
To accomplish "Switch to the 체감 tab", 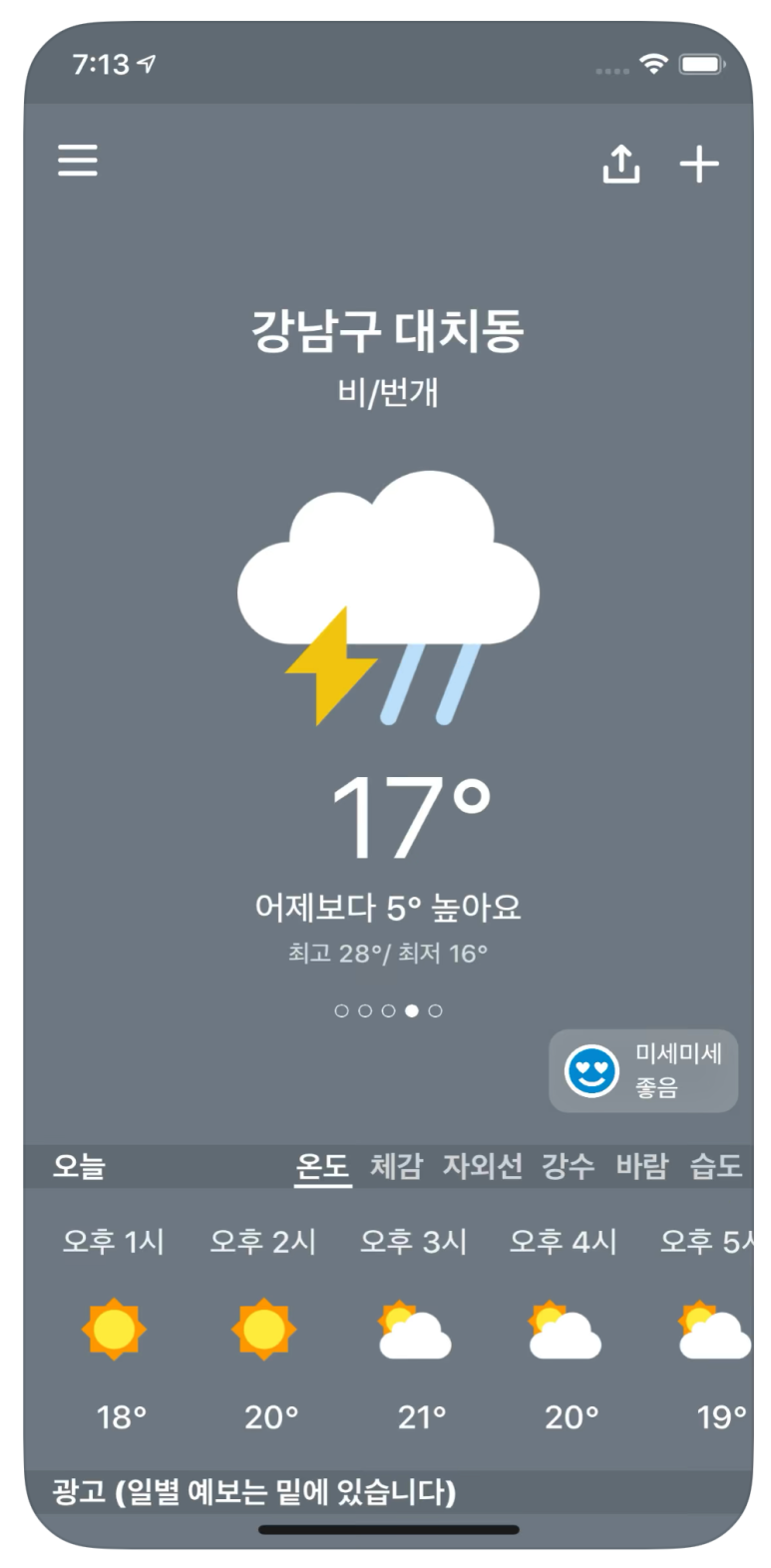I will click(396, 1165).
